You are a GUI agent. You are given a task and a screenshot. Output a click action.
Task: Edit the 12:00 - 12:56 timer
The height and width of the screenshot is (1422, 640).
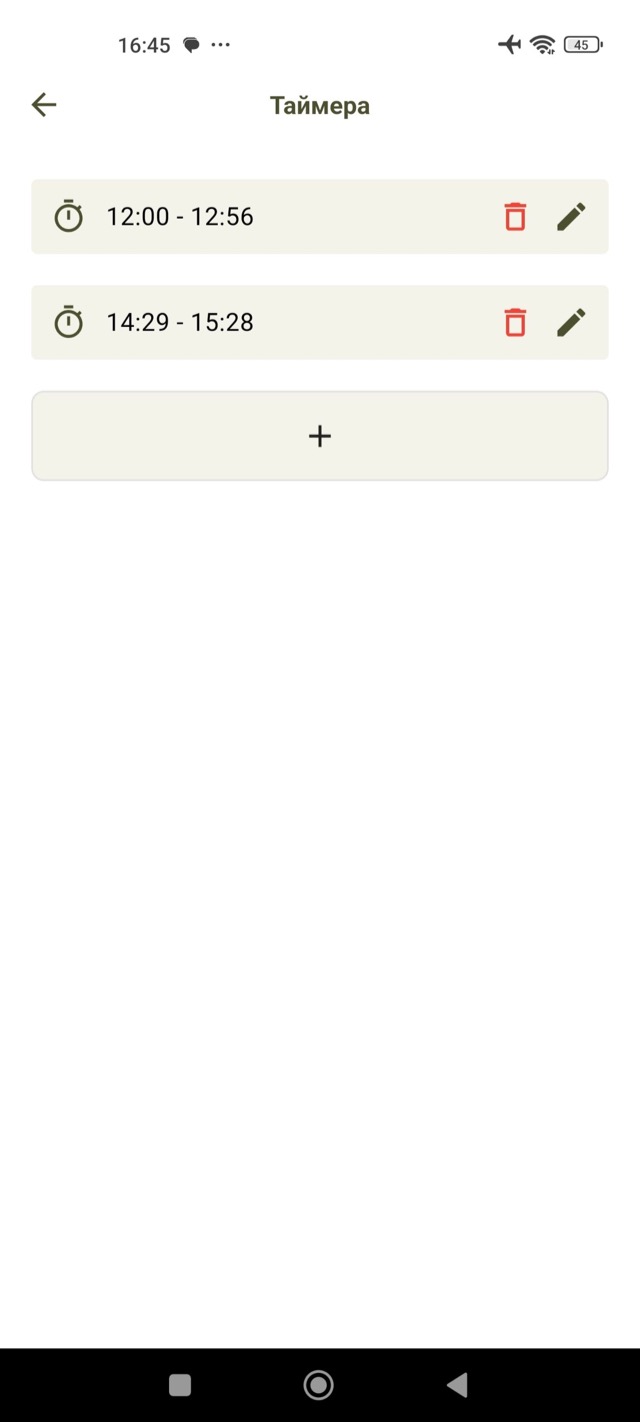tap(571, 216)
